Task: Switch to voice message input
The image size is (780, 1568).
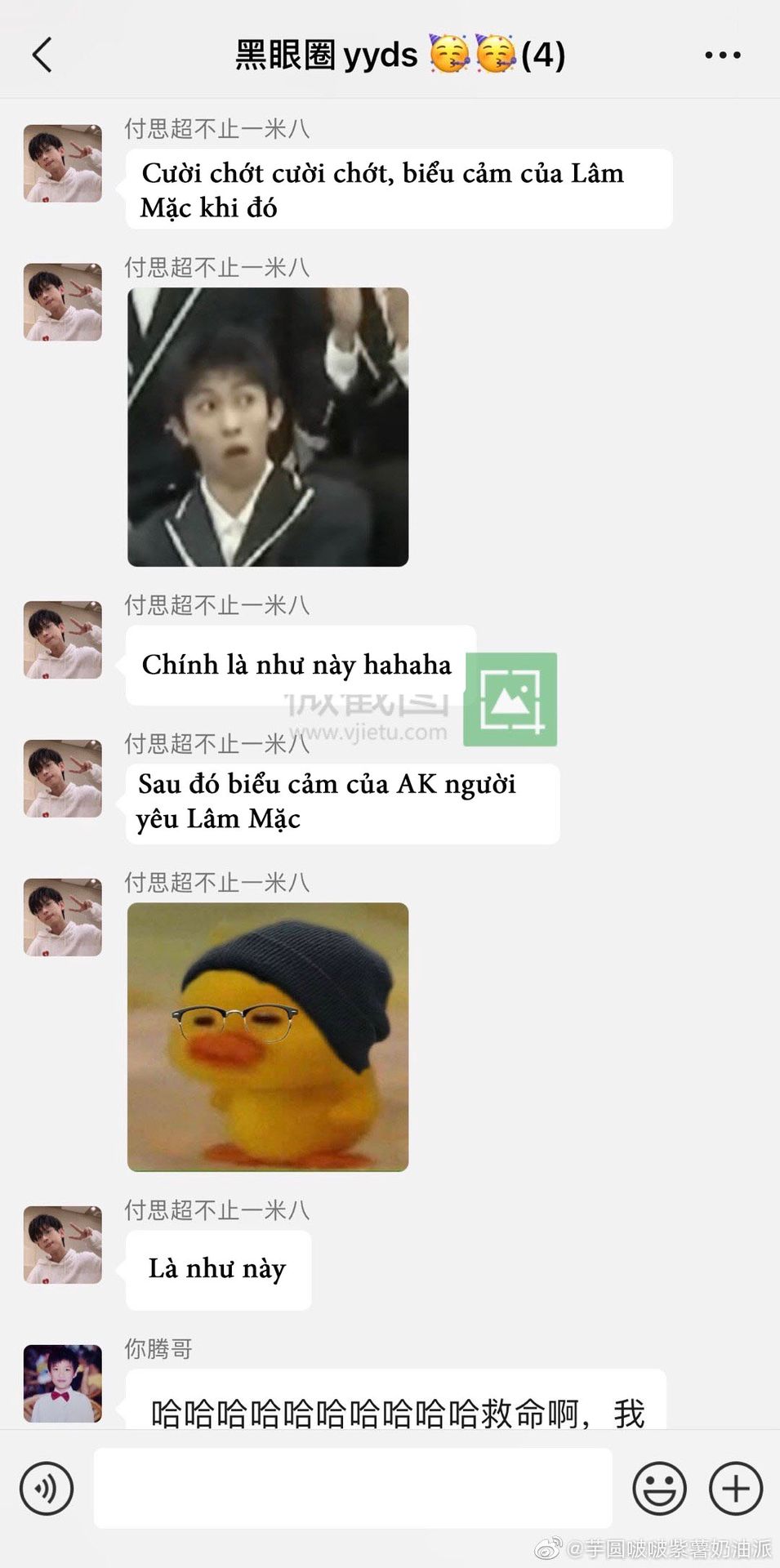Action: tap(47, 1488)
